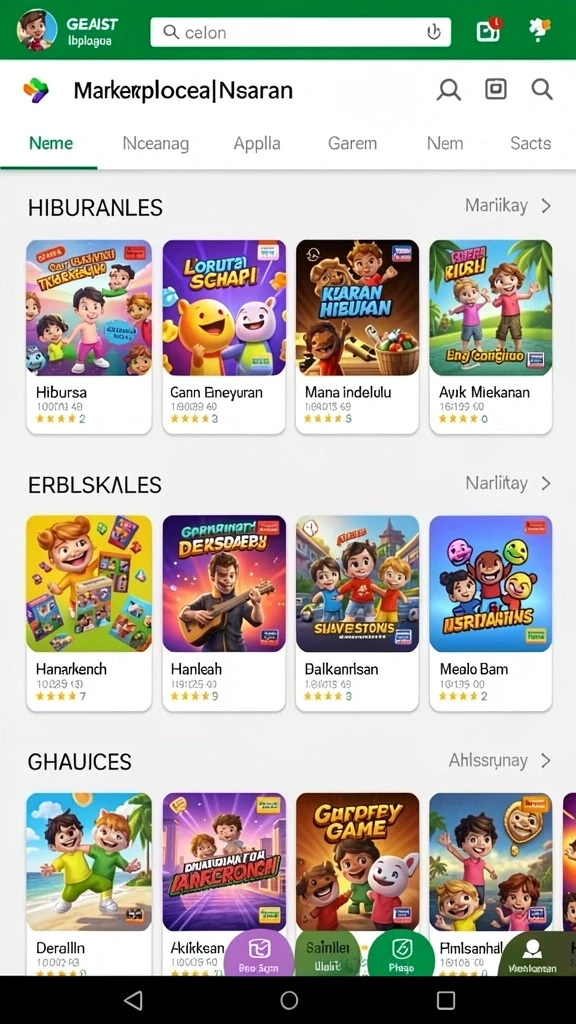The width and height of the screenshot is (576, 1024).
Task: Open the Hanleah guitar game card
Action: (x=224, y=613)
